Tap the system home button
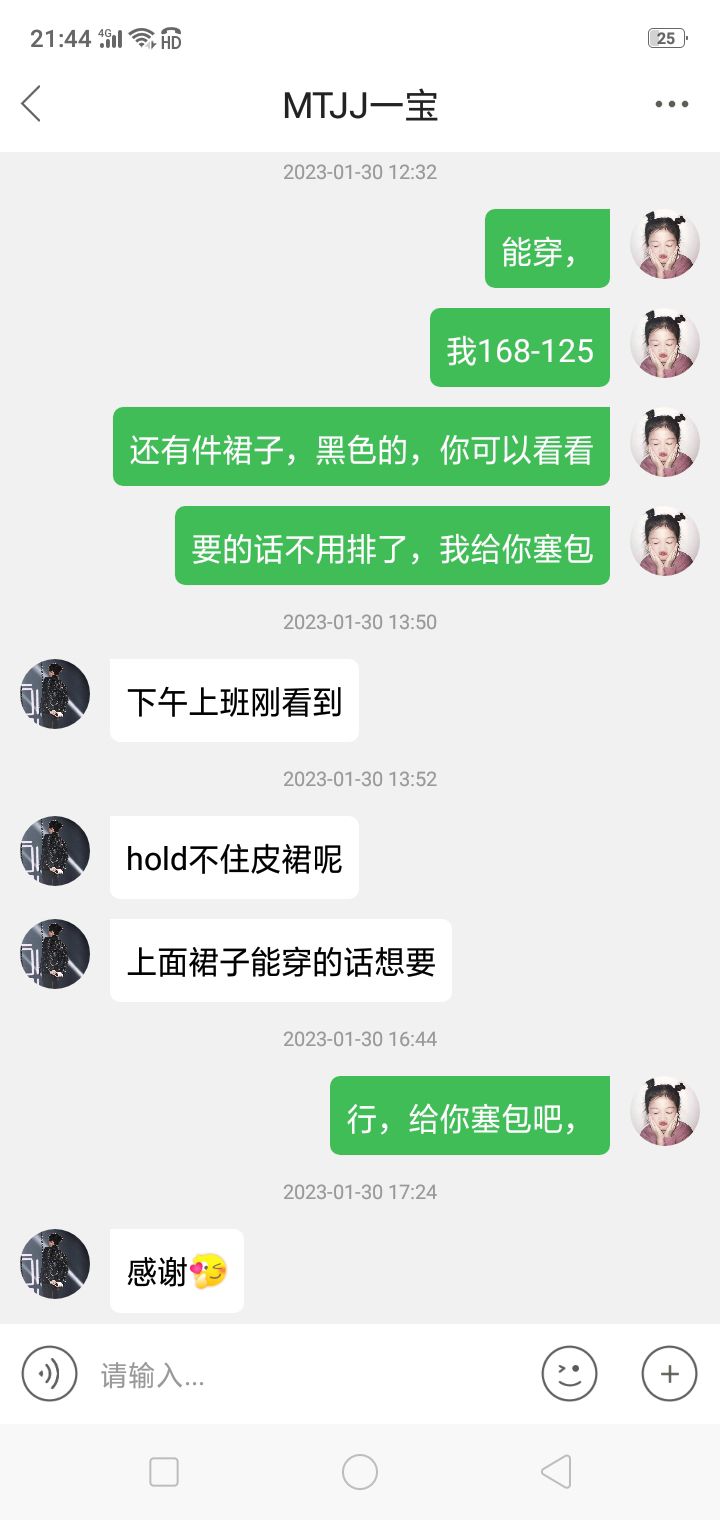 click(x=360, y=1472)
